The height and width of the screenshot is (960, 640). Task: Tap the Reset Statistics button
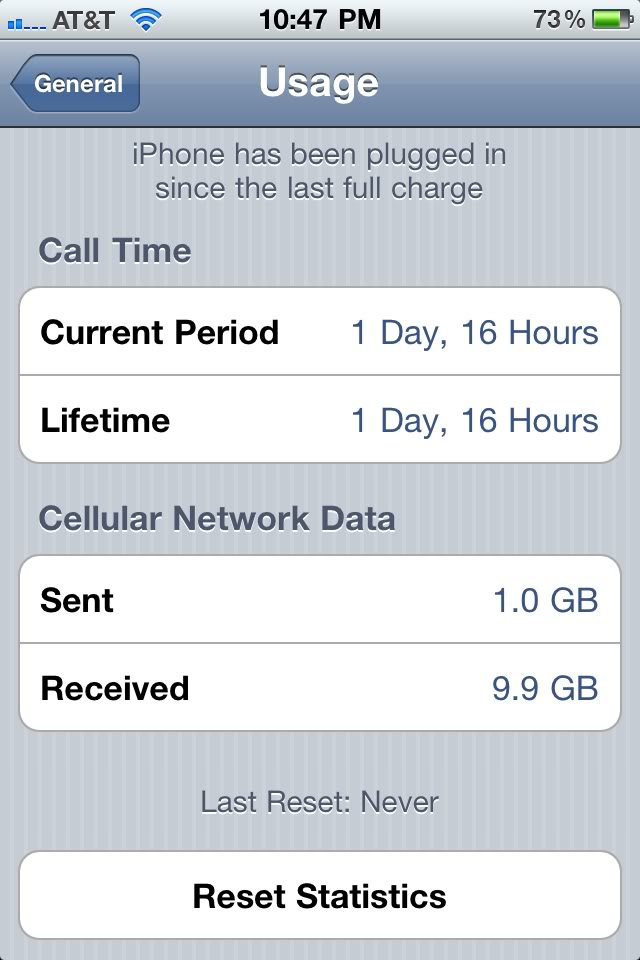click(x=320, y=895)
